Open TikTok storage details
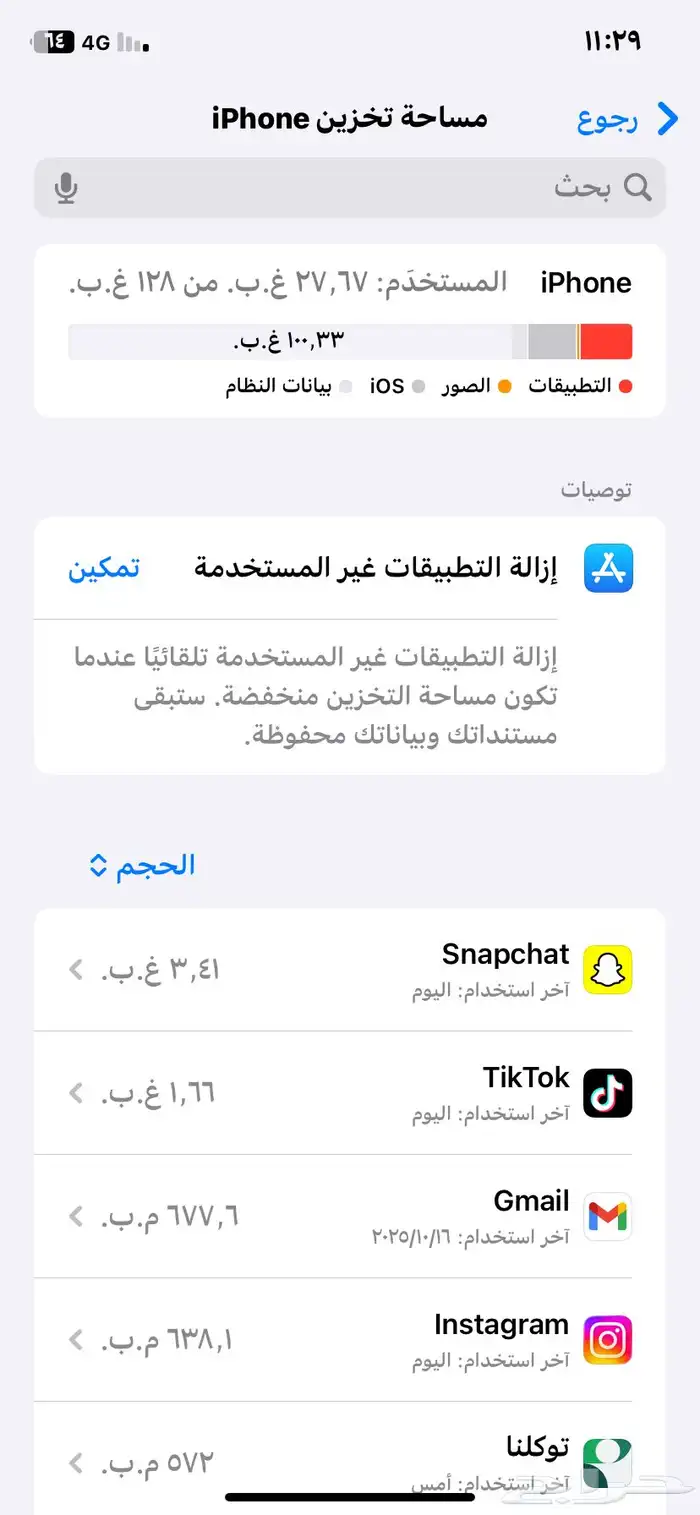The image size is (700, 1515). click(350, 1093)
